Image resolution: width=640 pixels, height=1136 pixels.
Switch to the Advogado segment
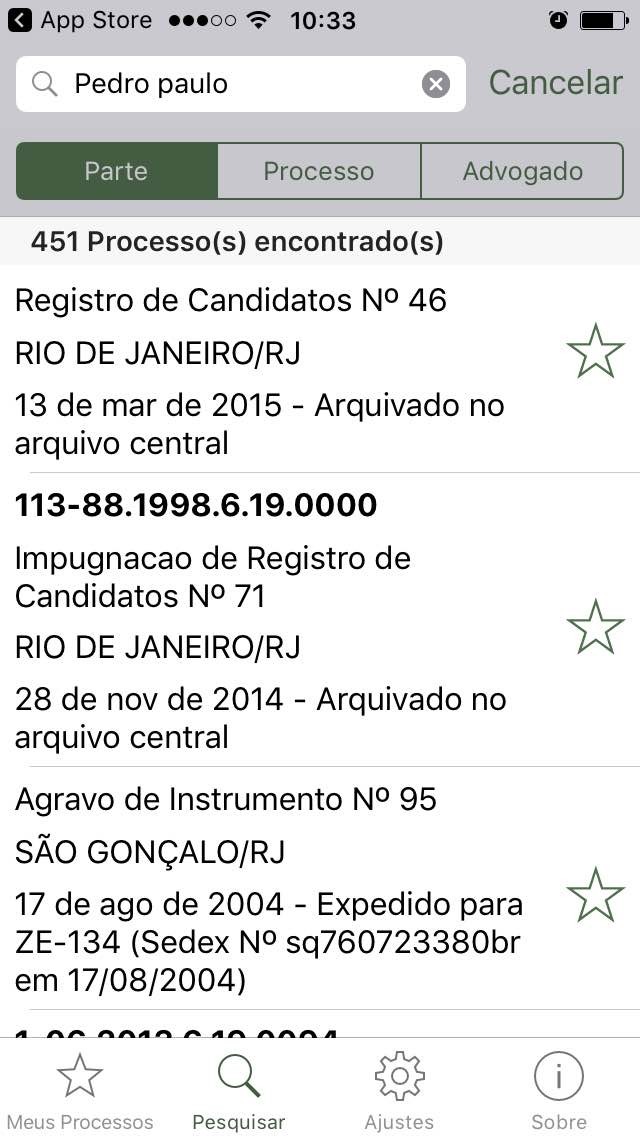[522, 171]
